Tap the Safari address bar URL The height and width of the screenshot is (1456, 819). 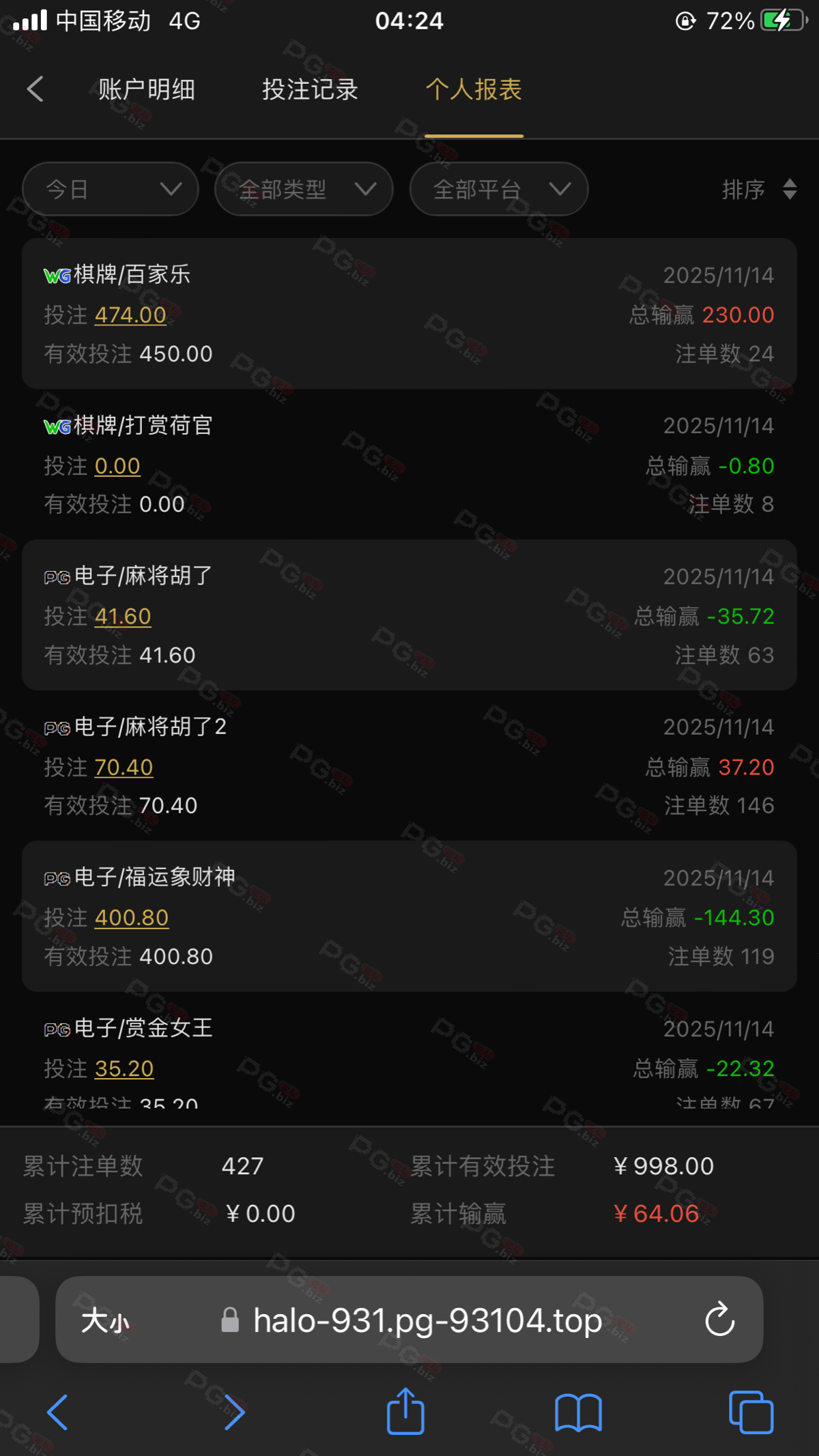click(427, 1320)
